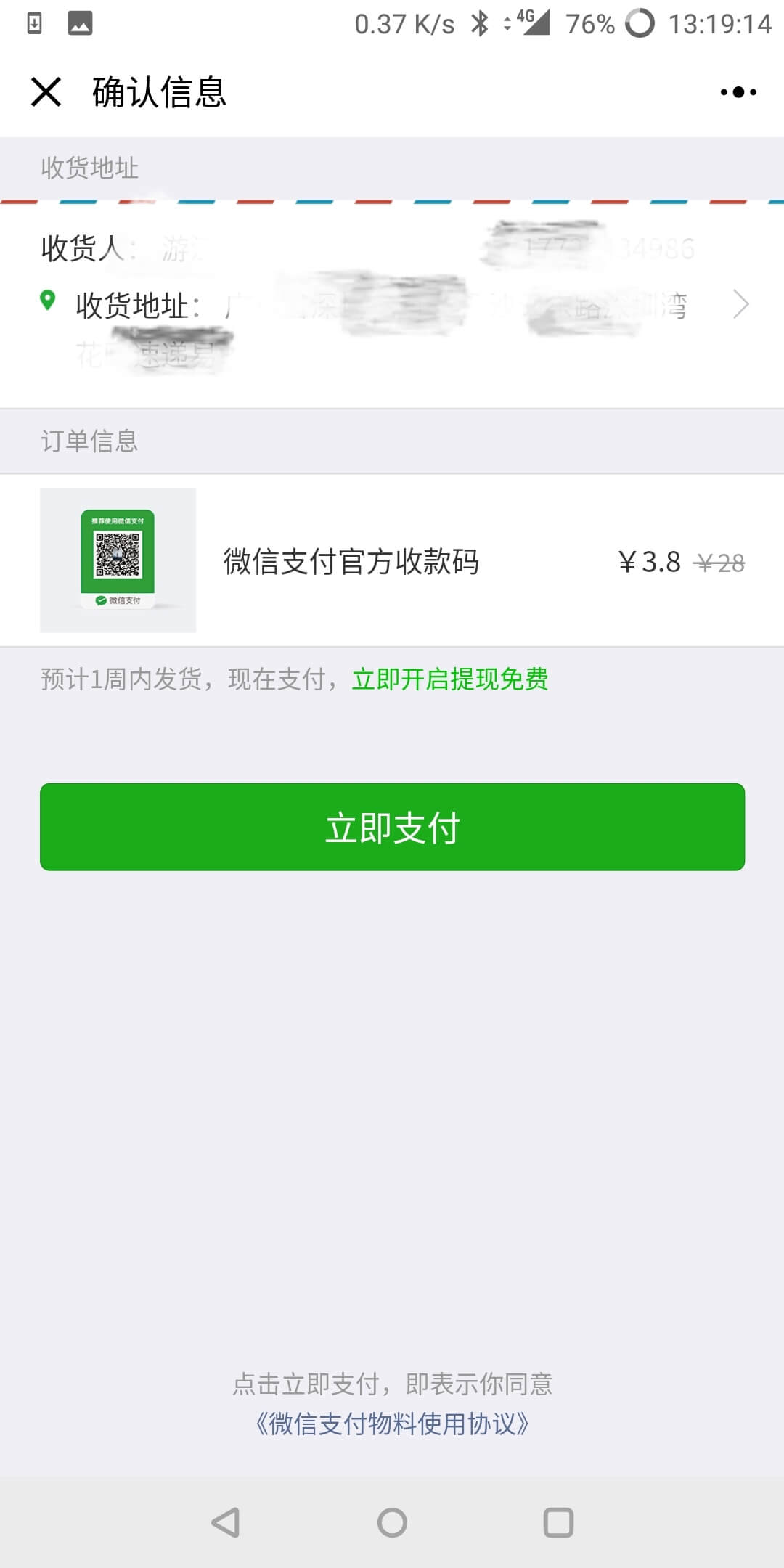Click the download arrow icon in status bar
Screen dimensions: 784x1568
pyautogui.click(x=34, y=23)
